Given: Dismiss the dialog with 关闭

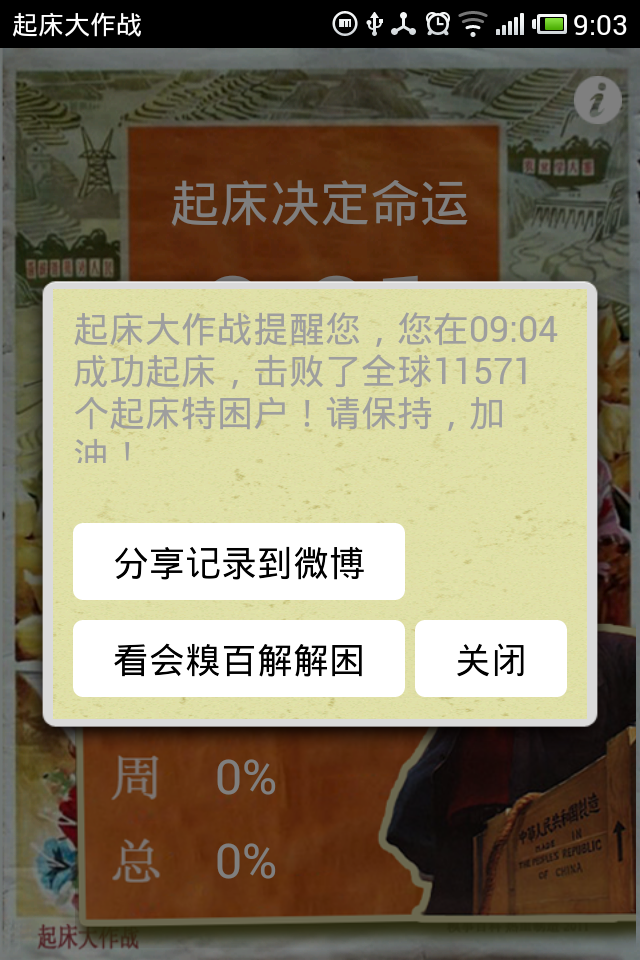Looking at the screenshot, I should [490, 659].
